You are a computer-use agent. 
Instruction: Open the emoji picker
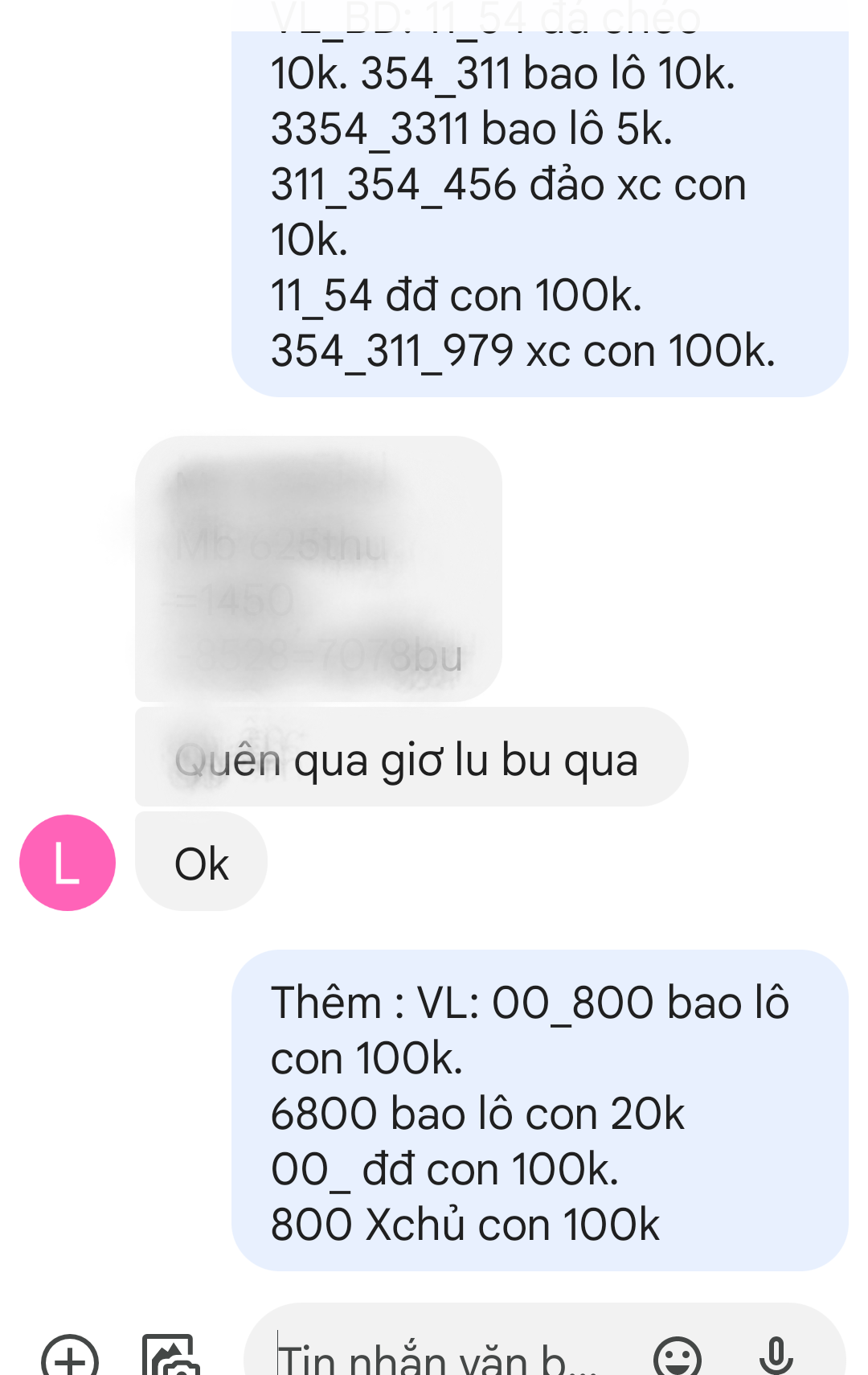tap(677, 1357)
